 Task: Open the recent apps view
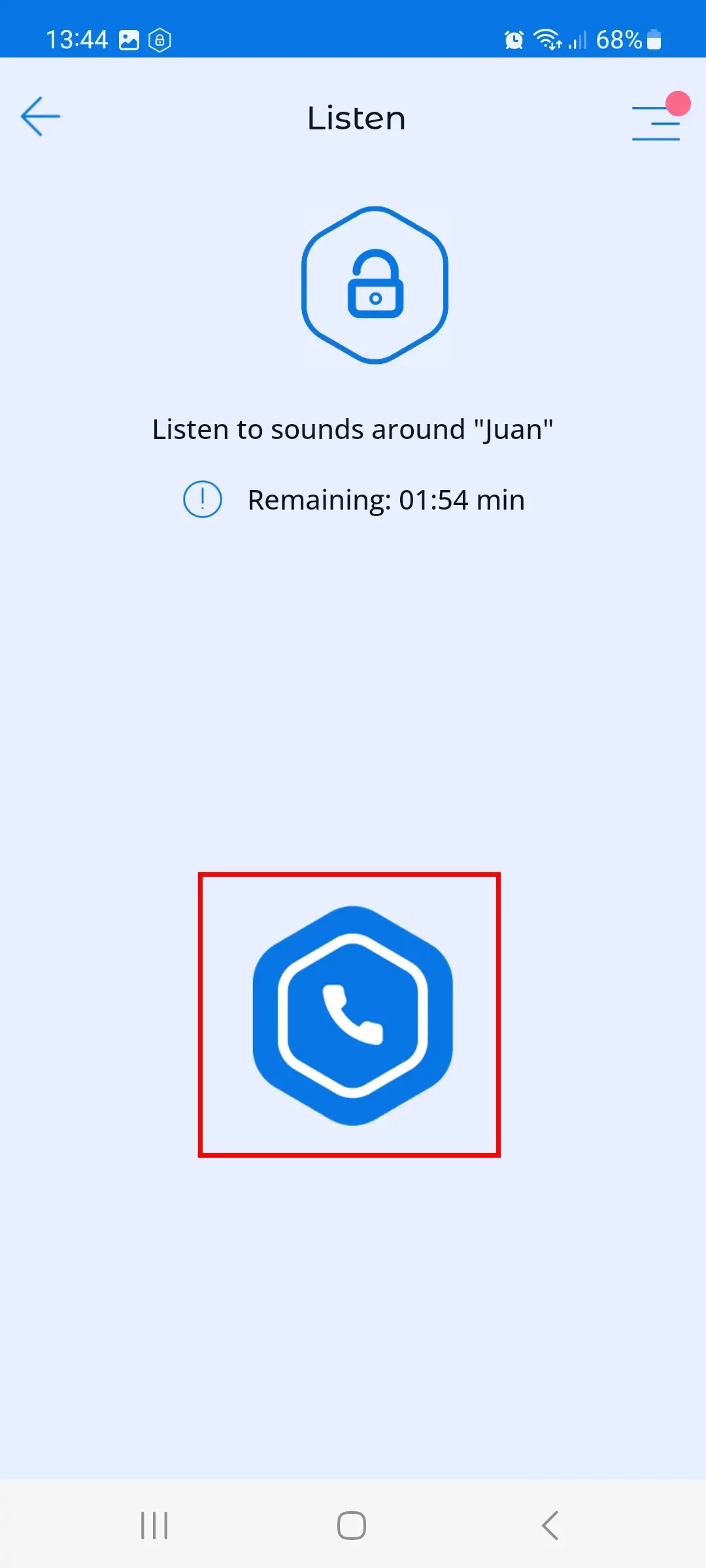point(154,1526)
